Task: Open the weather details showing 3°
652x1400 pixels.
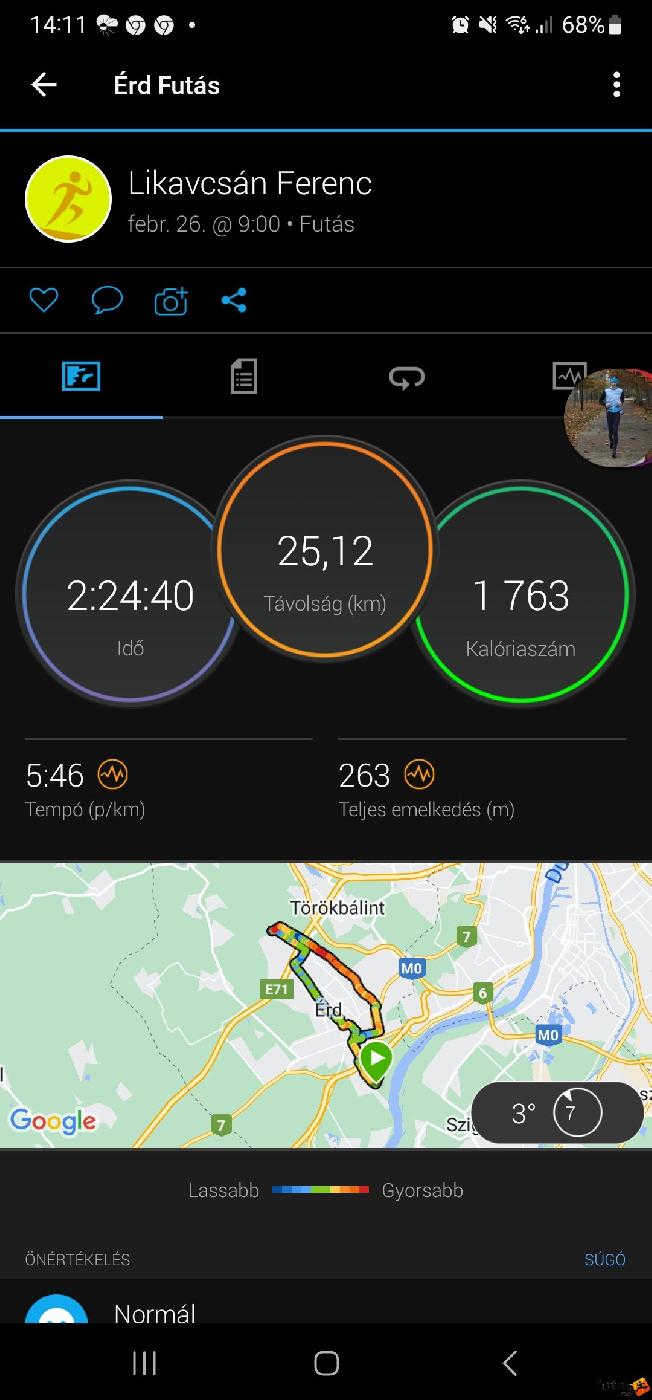Action: (x=556, y=1112)
